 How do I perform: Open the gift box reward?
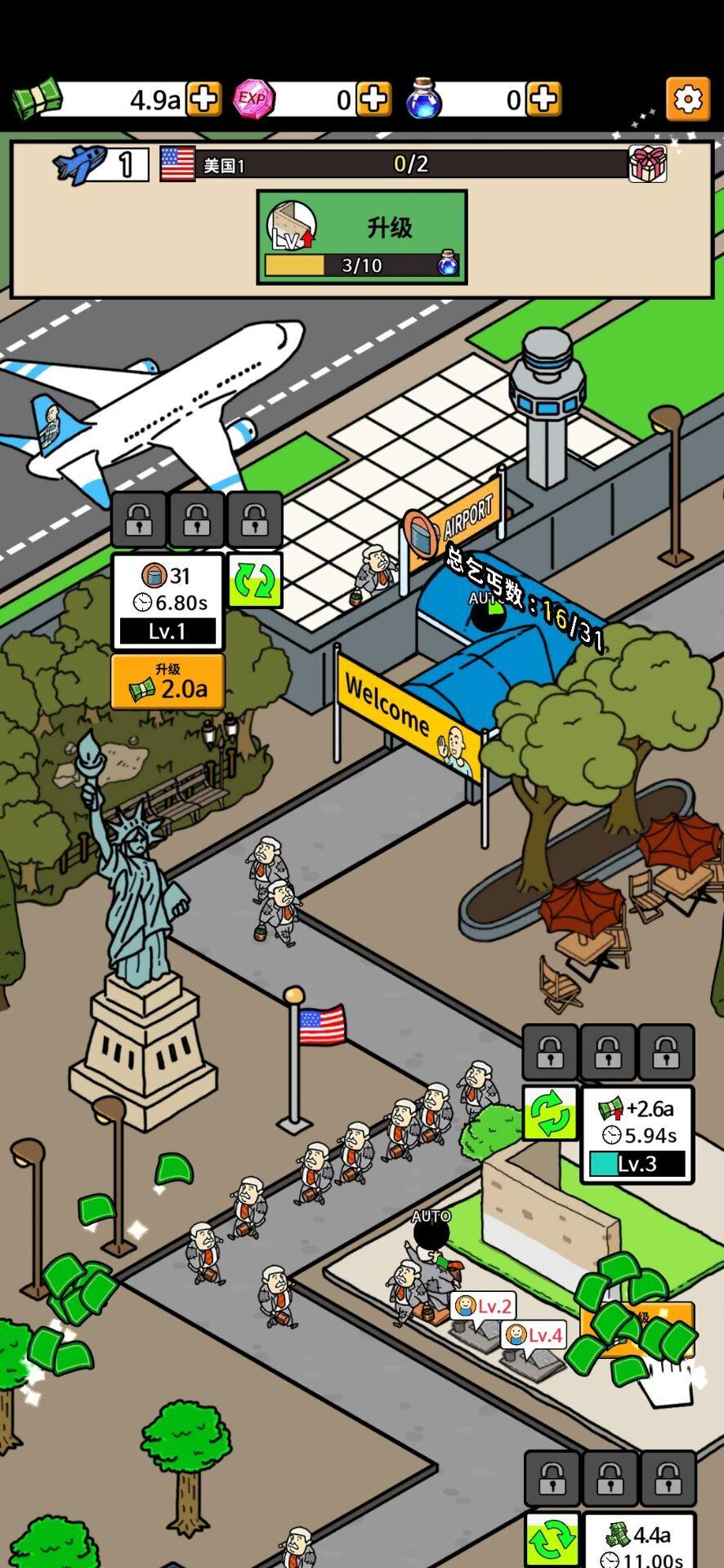click(647, 164)
